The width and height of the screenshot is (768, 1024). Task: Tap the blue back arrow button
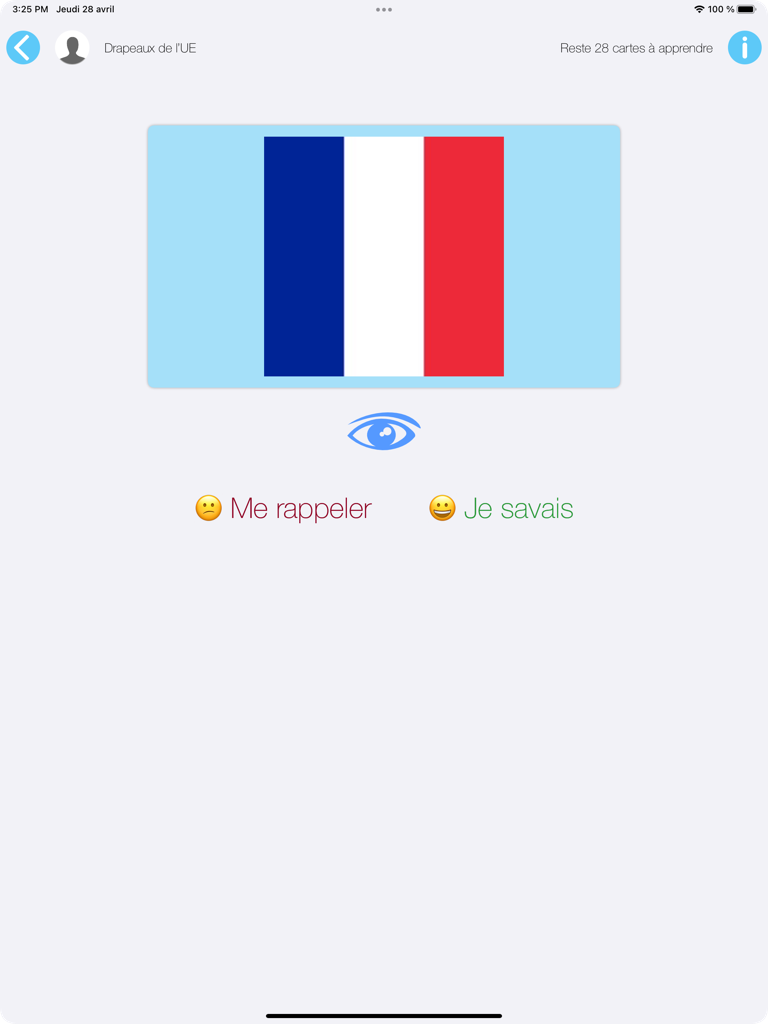22,47
